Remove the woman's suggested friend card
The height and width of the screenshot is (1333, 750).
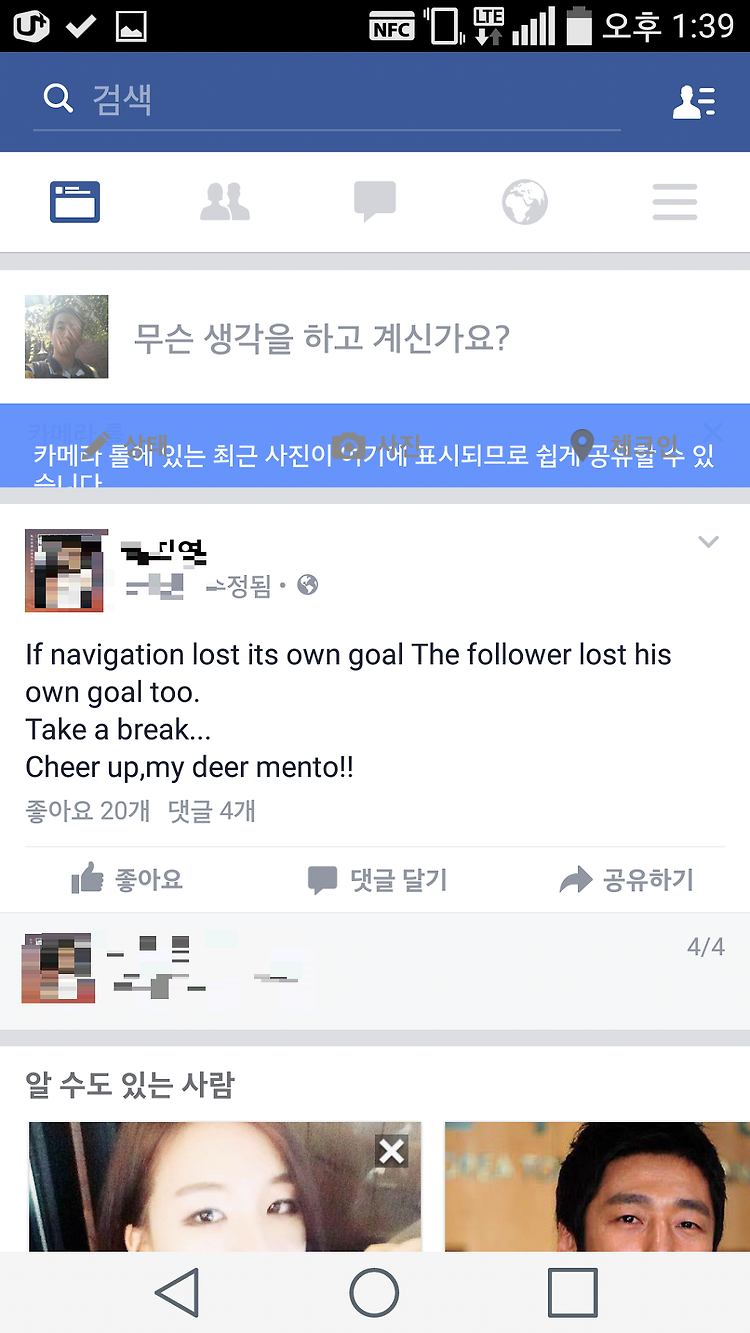pyautogui.click(x=392, y=1152)
